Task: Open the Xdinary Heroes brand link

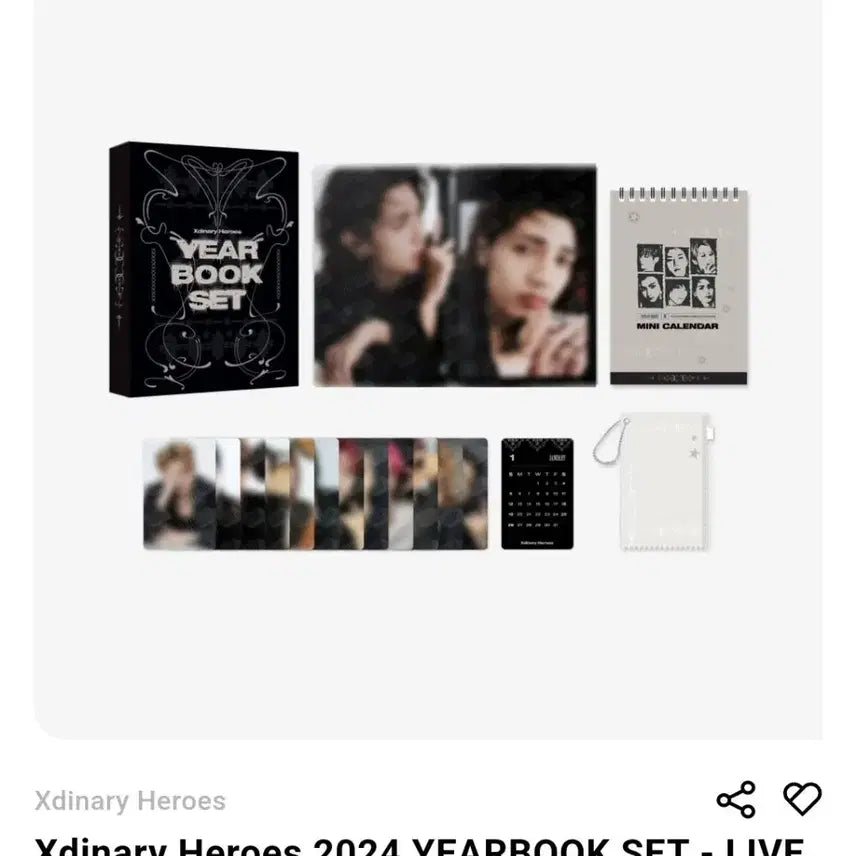Action: (x=130, y=801)
